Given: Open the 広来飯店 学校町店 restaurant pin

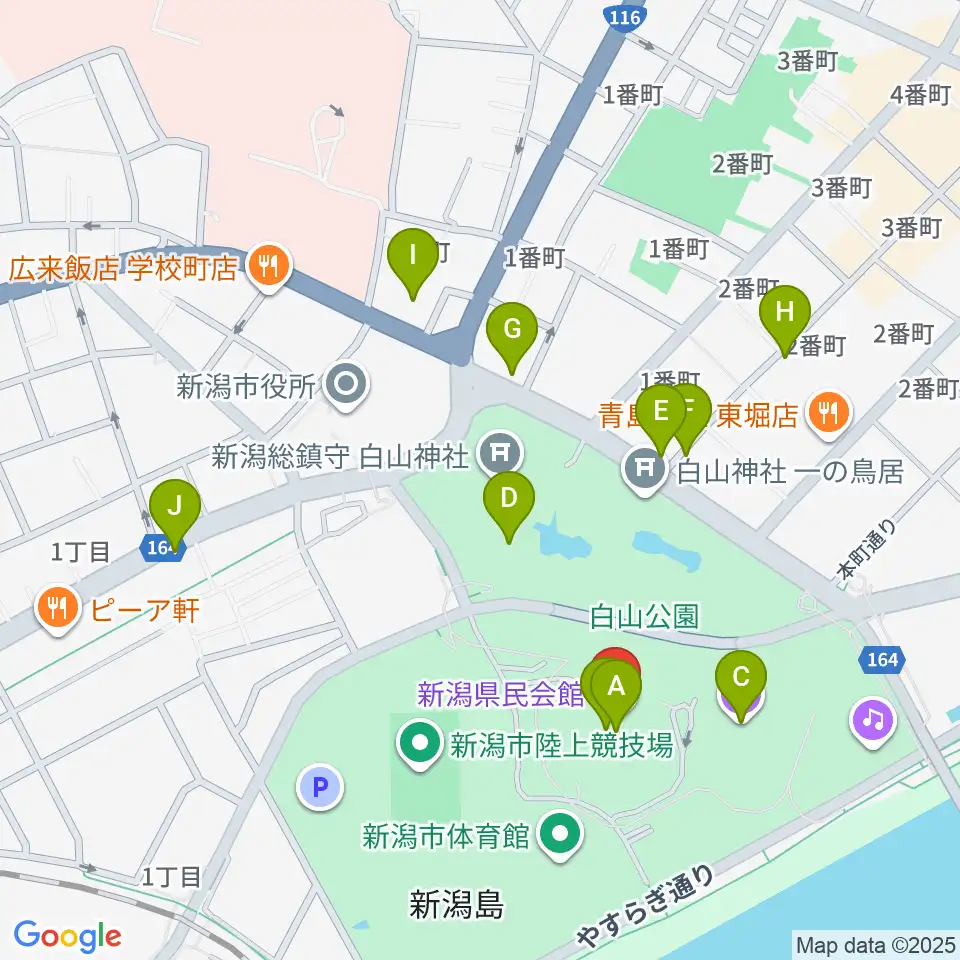Looking at the screenshot, I should coord(269,267).
